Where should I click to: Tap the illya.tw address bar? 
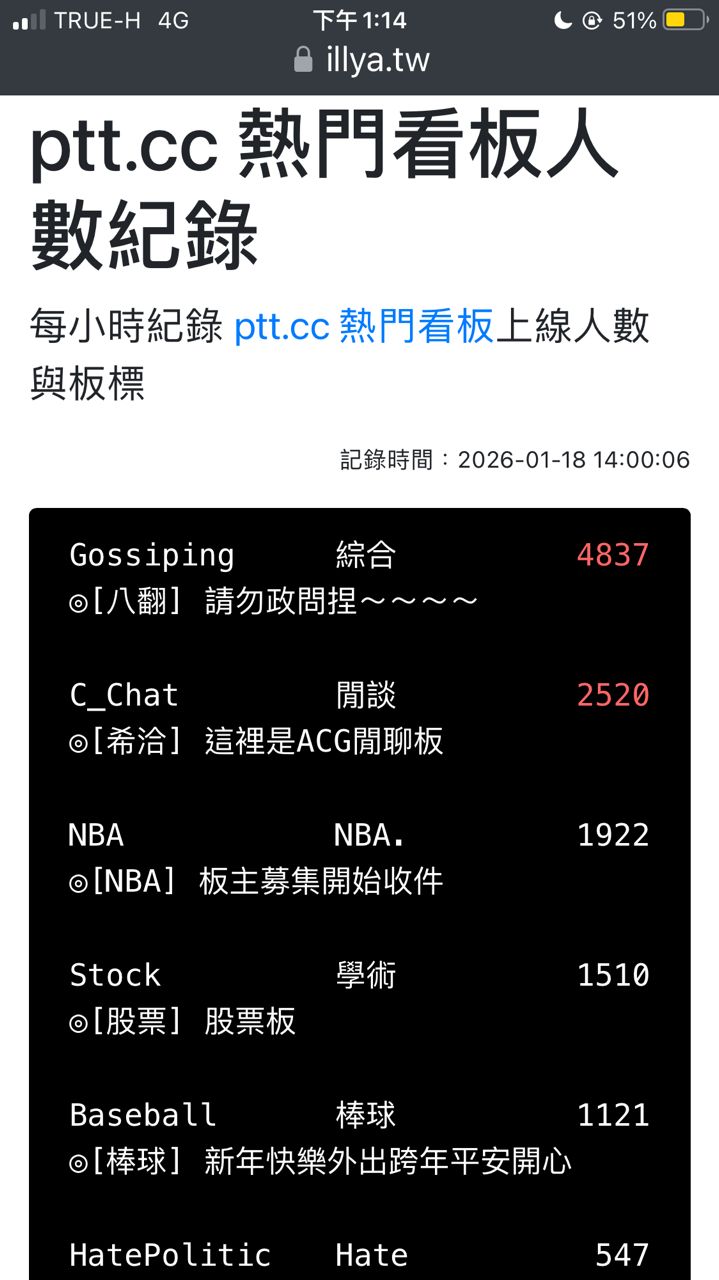point(362,60)
